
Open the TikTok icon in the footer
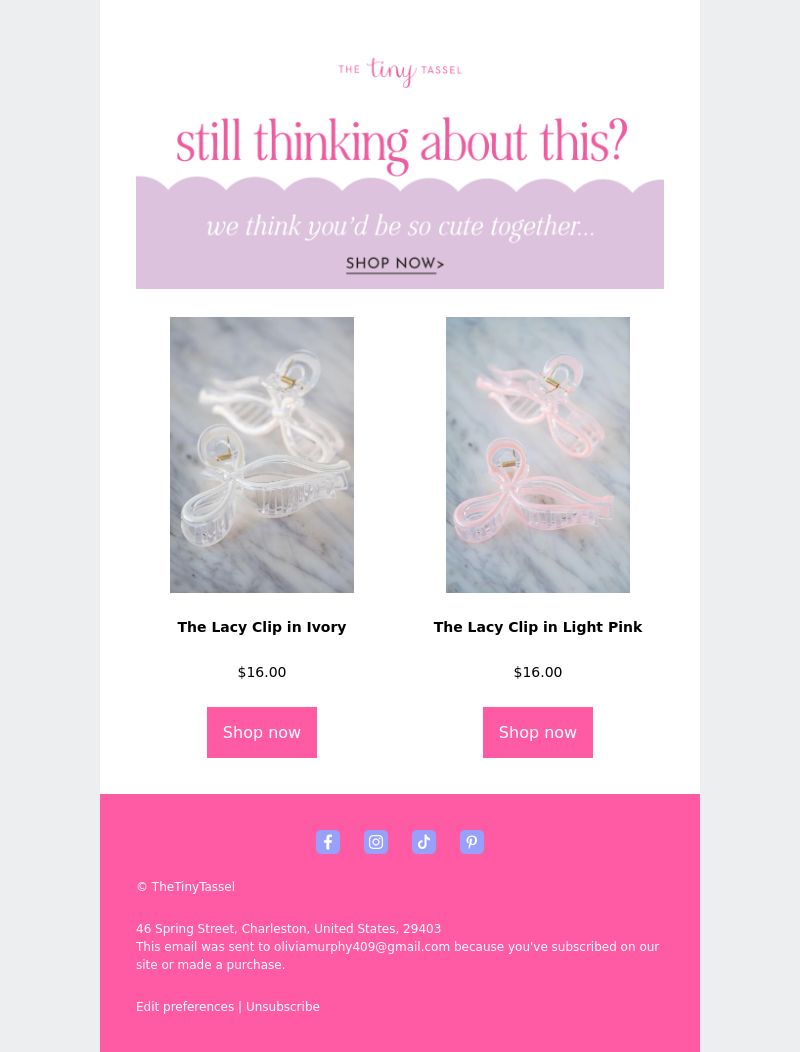click(424, 842)
